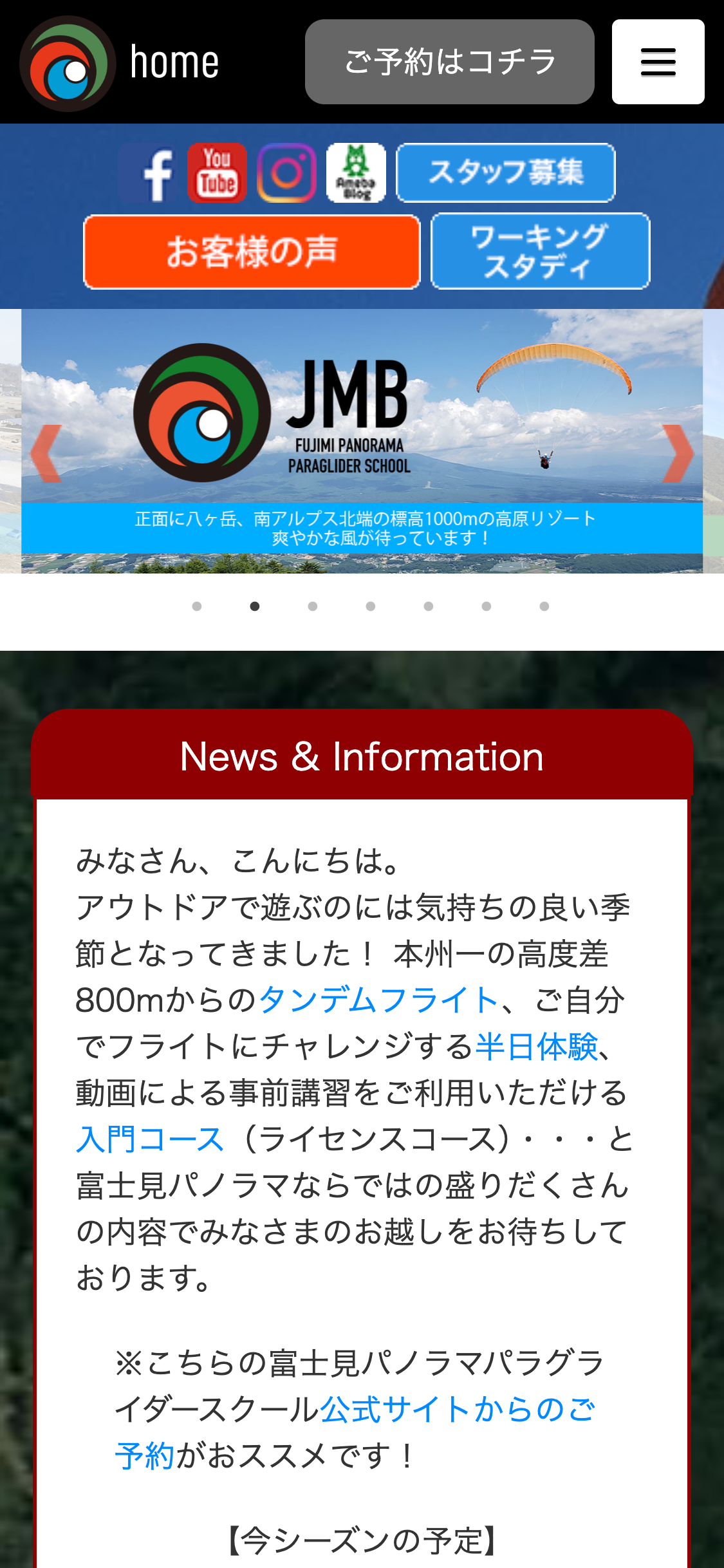Follow the 半日体験 link
Screen dimensions: 724x1568
[537, 1047]
